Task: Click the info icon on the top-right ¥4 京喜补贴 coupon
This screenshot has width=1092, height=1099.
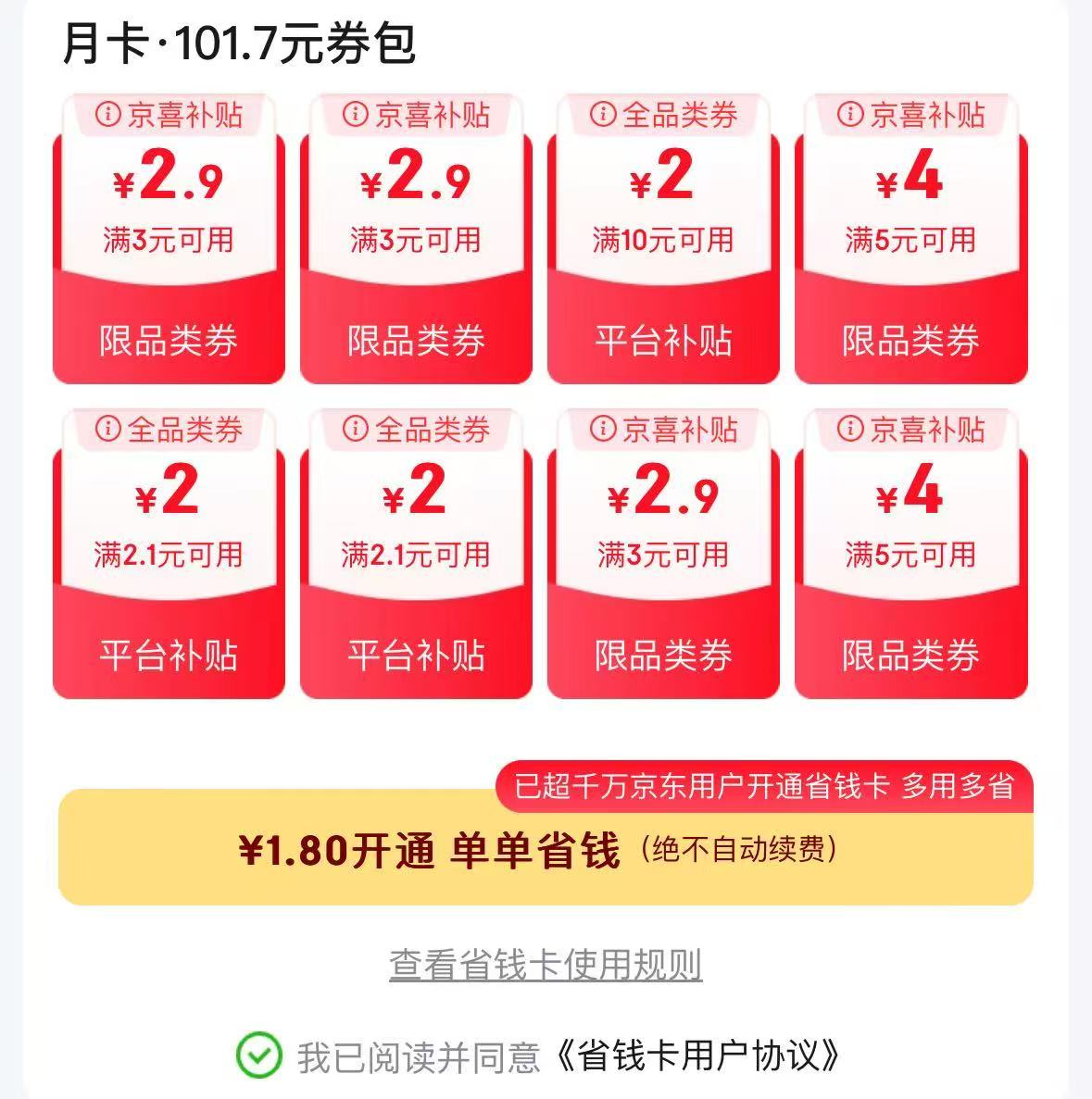Action: [851, 115]
